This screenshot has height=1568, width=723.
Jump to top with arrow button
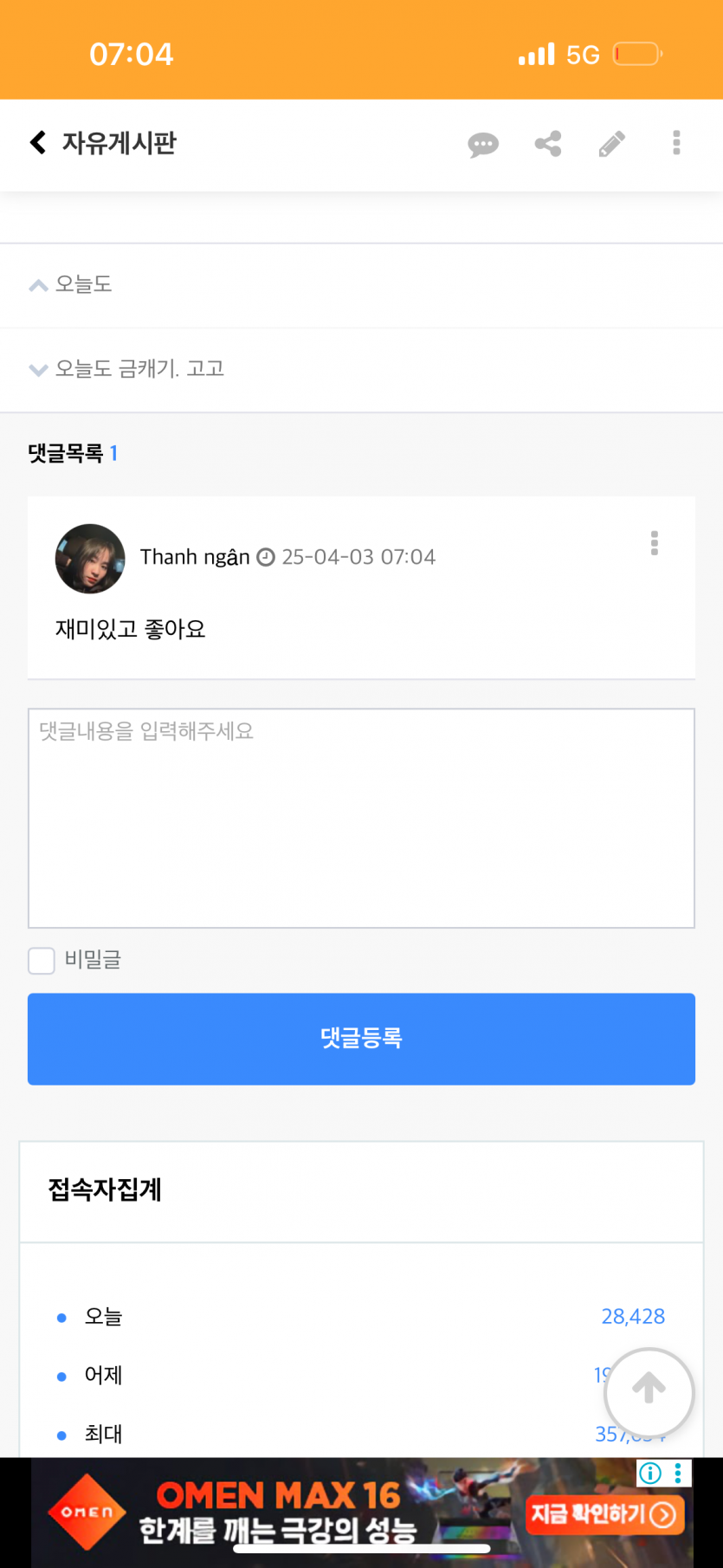point(649,1392)
